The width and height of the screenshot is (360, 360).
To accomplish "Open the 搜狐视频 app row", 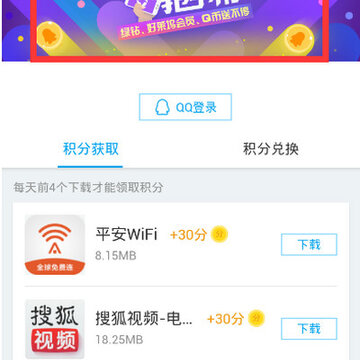I will tap(181, 323).
